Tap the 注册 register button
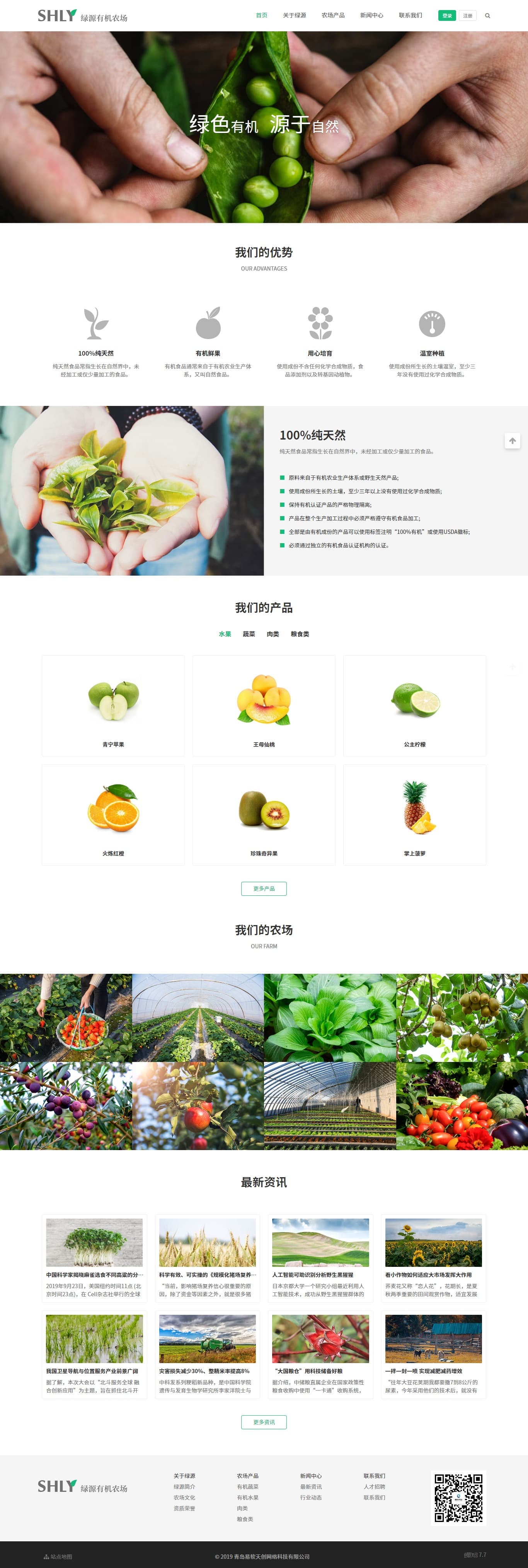 click(467, 16)
